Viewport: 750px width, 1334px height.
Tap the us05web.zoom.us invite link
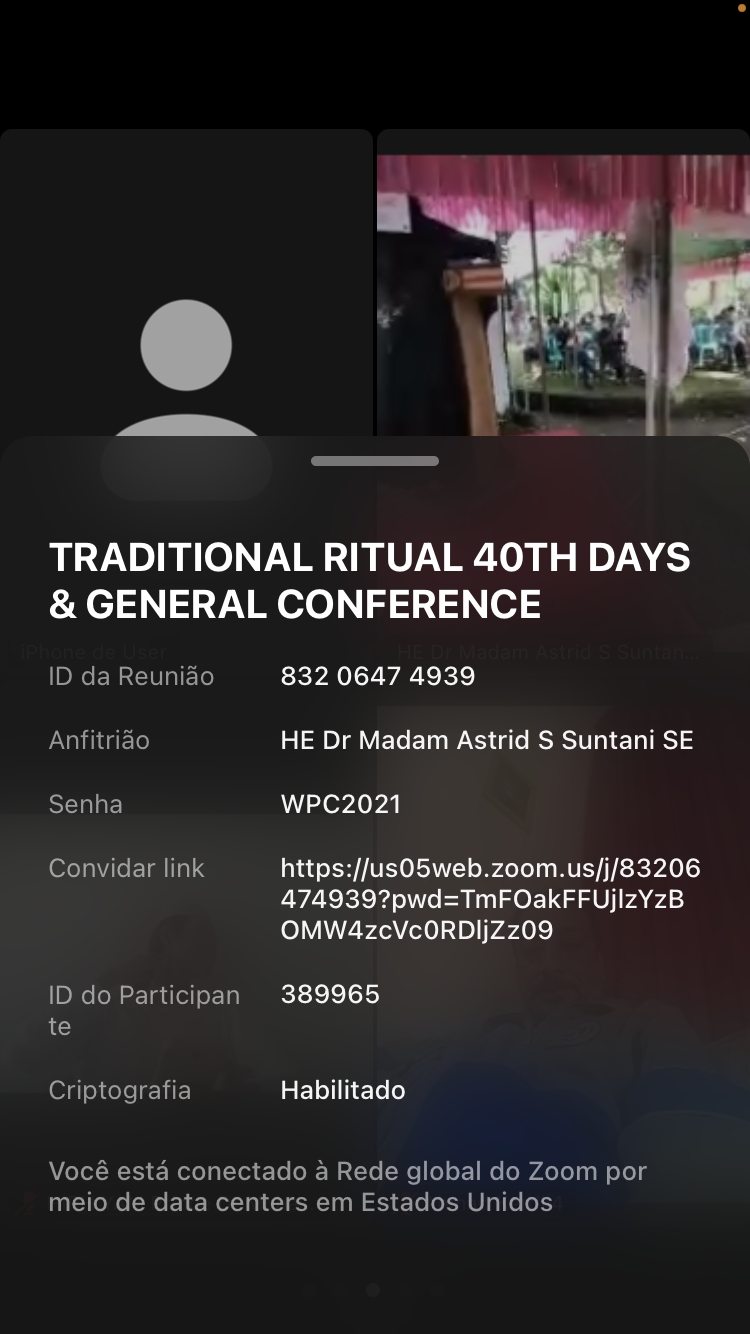click(490, 899)
